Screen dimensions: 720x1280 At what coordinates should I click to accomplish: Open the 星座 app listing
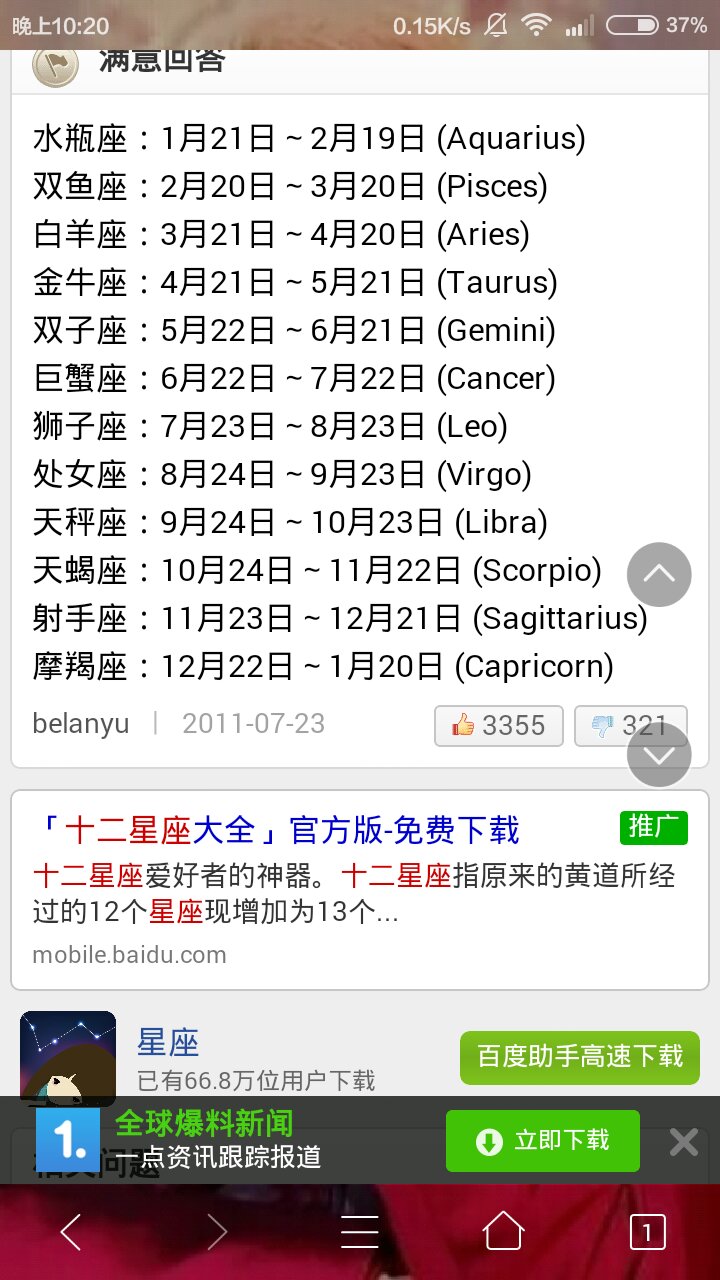(x=168, y=1043)
